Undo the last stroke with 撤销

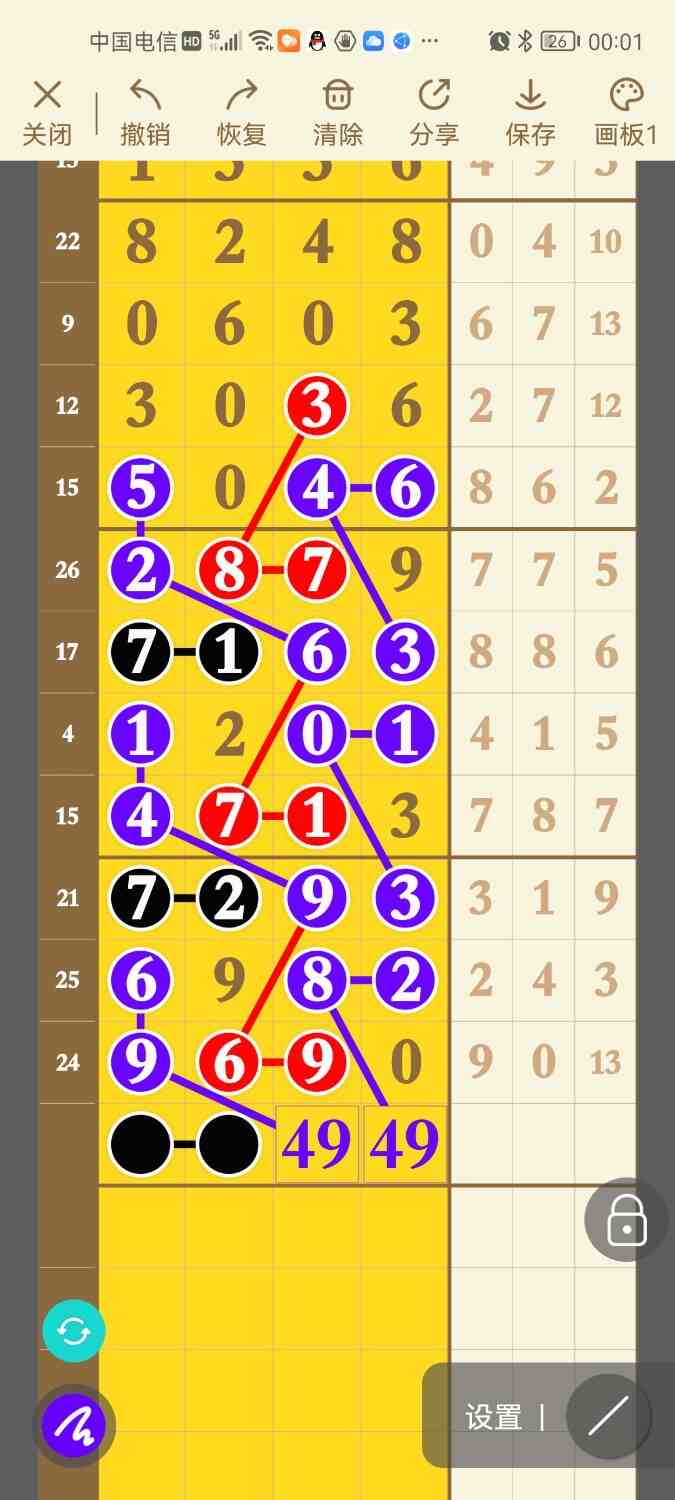click(145, 113)
